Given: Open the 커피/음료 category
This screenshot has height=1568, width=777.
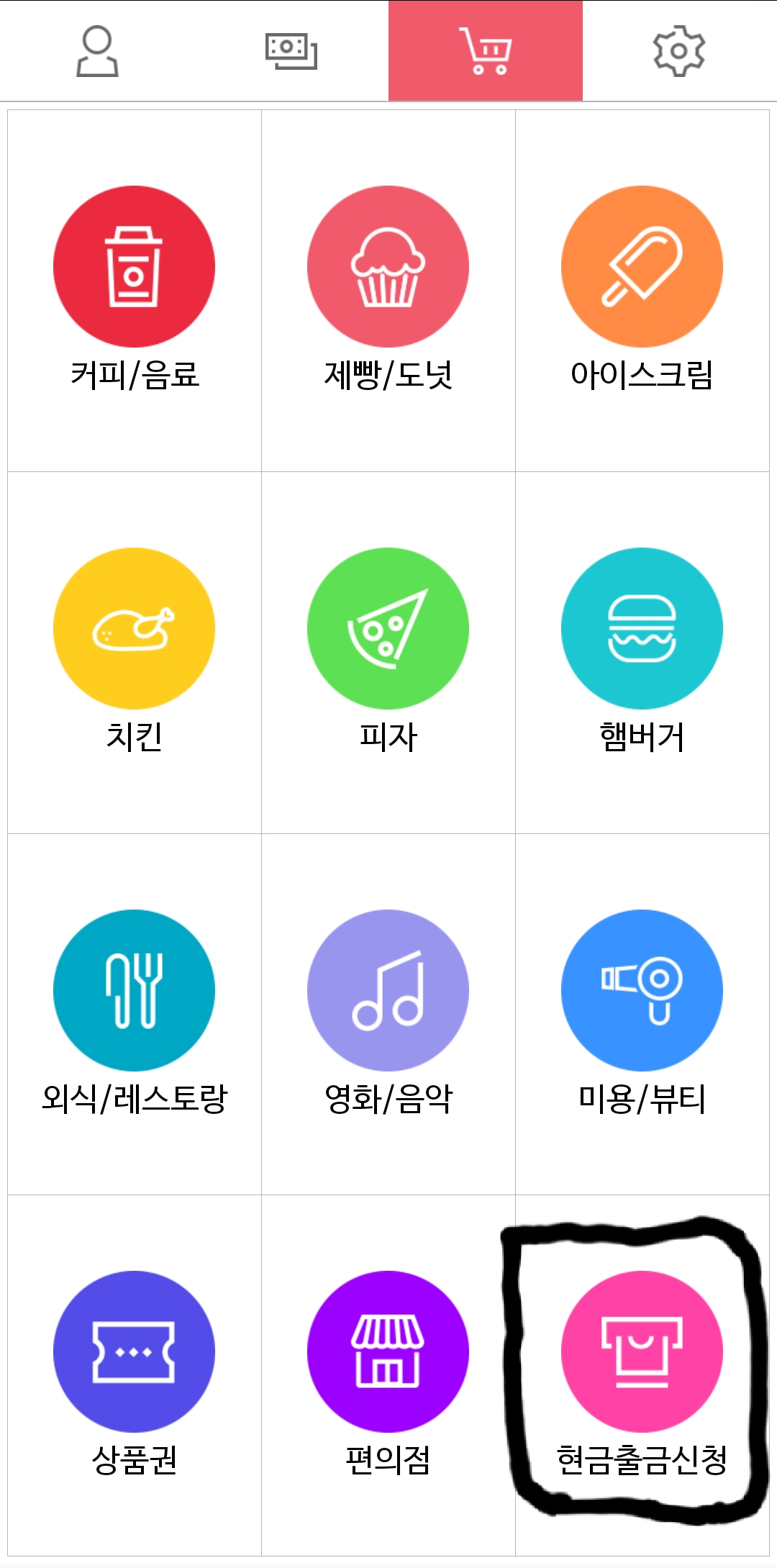Looking at the screenshot, I should click(x=135, y=291).
